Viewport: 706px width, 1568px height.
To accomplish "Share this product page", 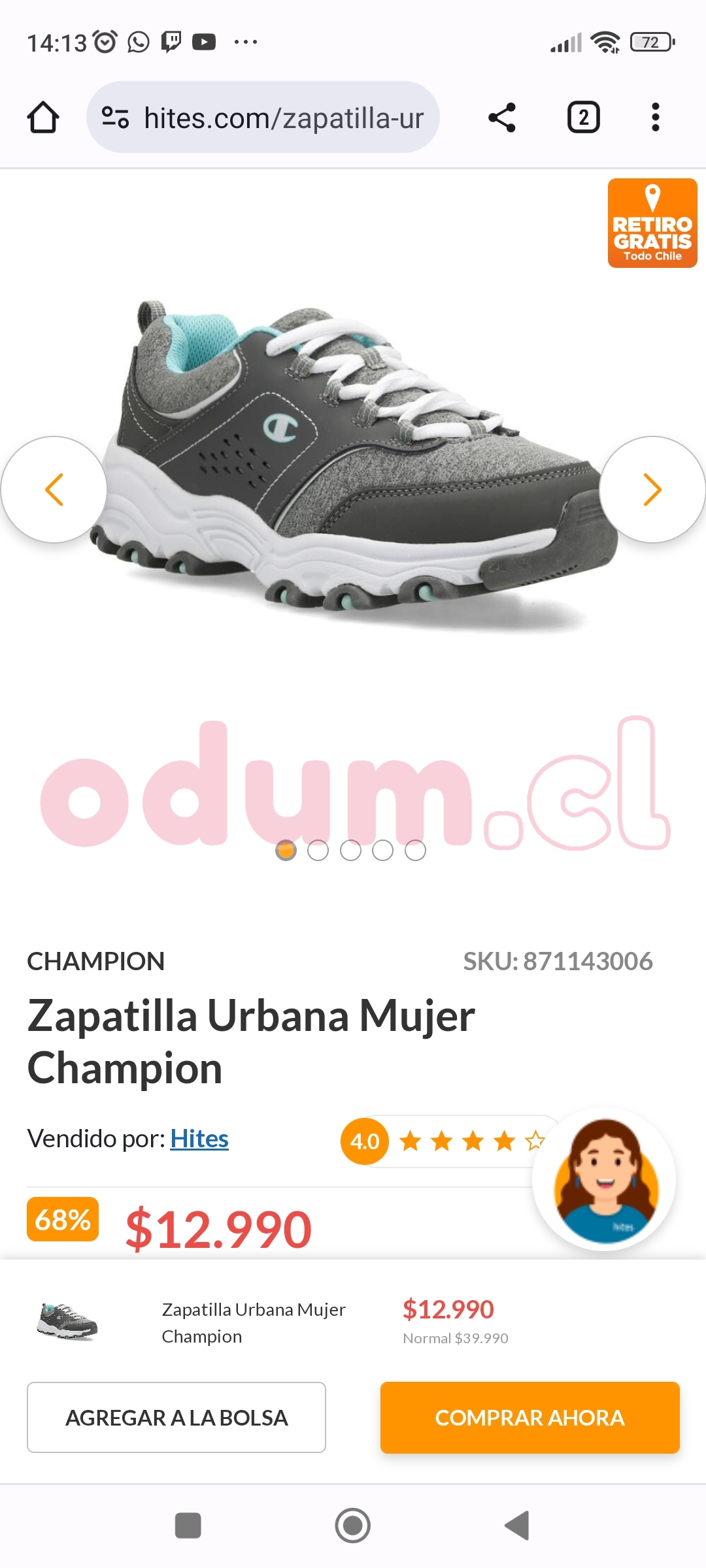I will click(x=502, y=118).
